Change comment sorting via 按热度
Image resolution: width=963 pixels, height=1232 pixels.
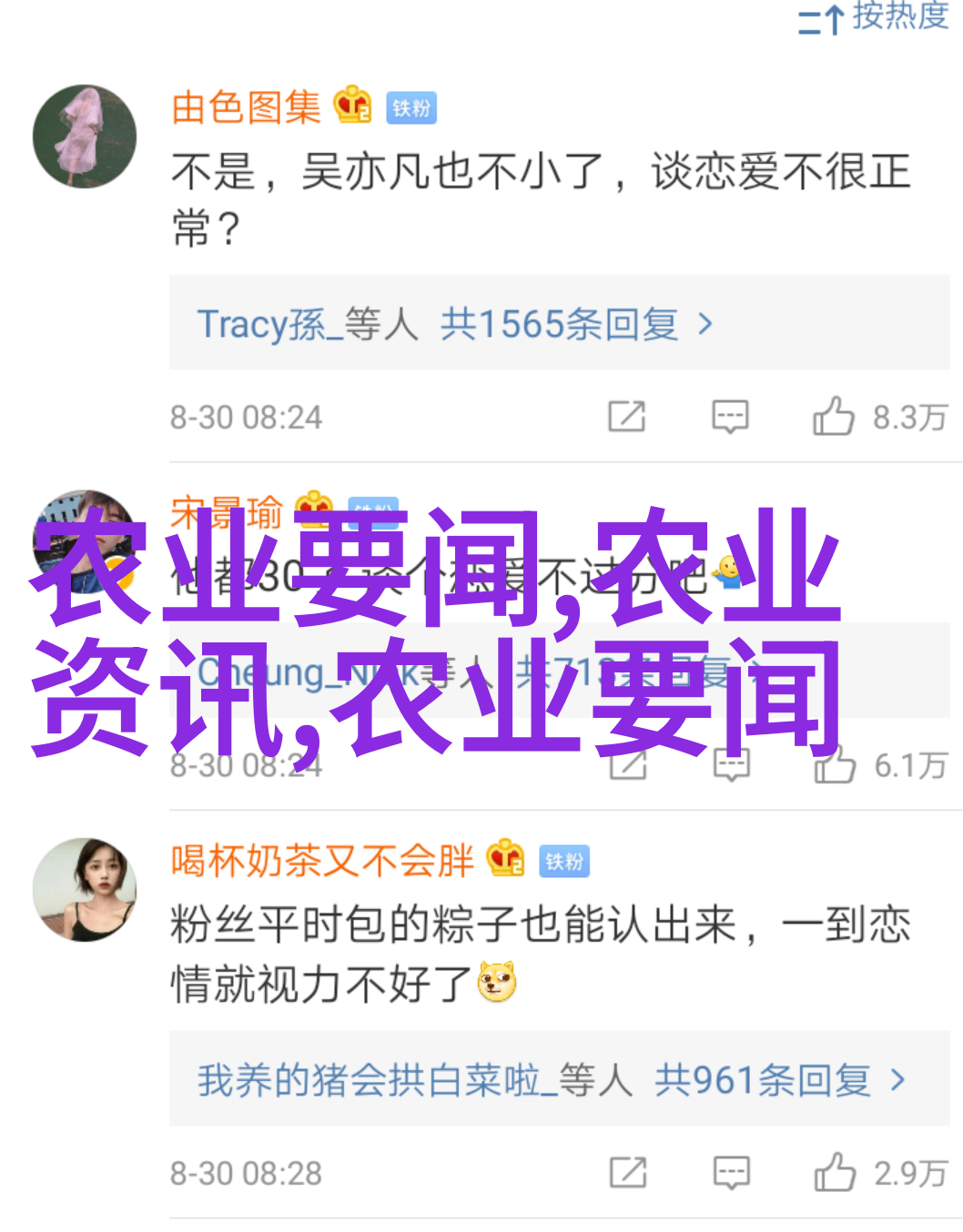(x=874, y=16)
